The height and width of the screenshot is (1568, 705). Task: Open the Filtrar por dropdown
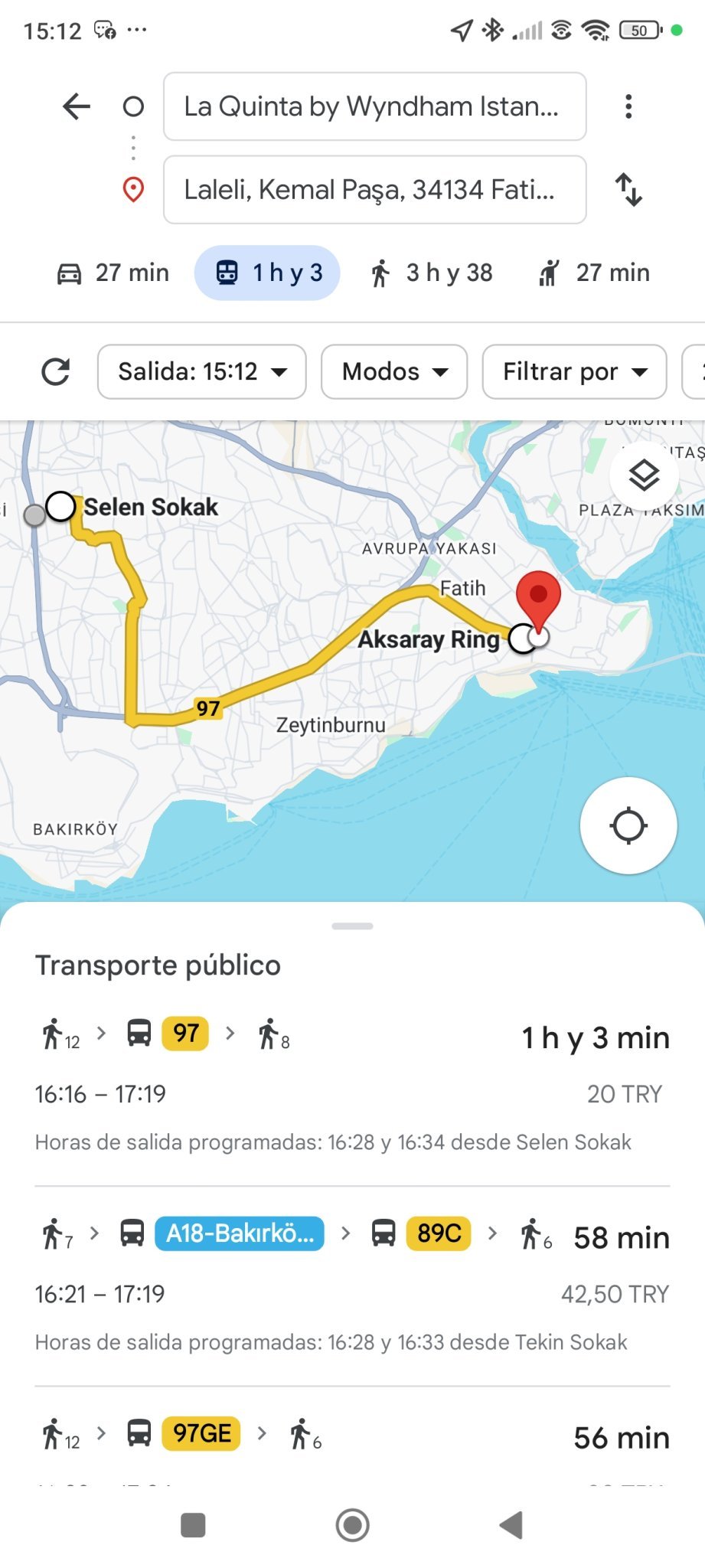[574, 372]
